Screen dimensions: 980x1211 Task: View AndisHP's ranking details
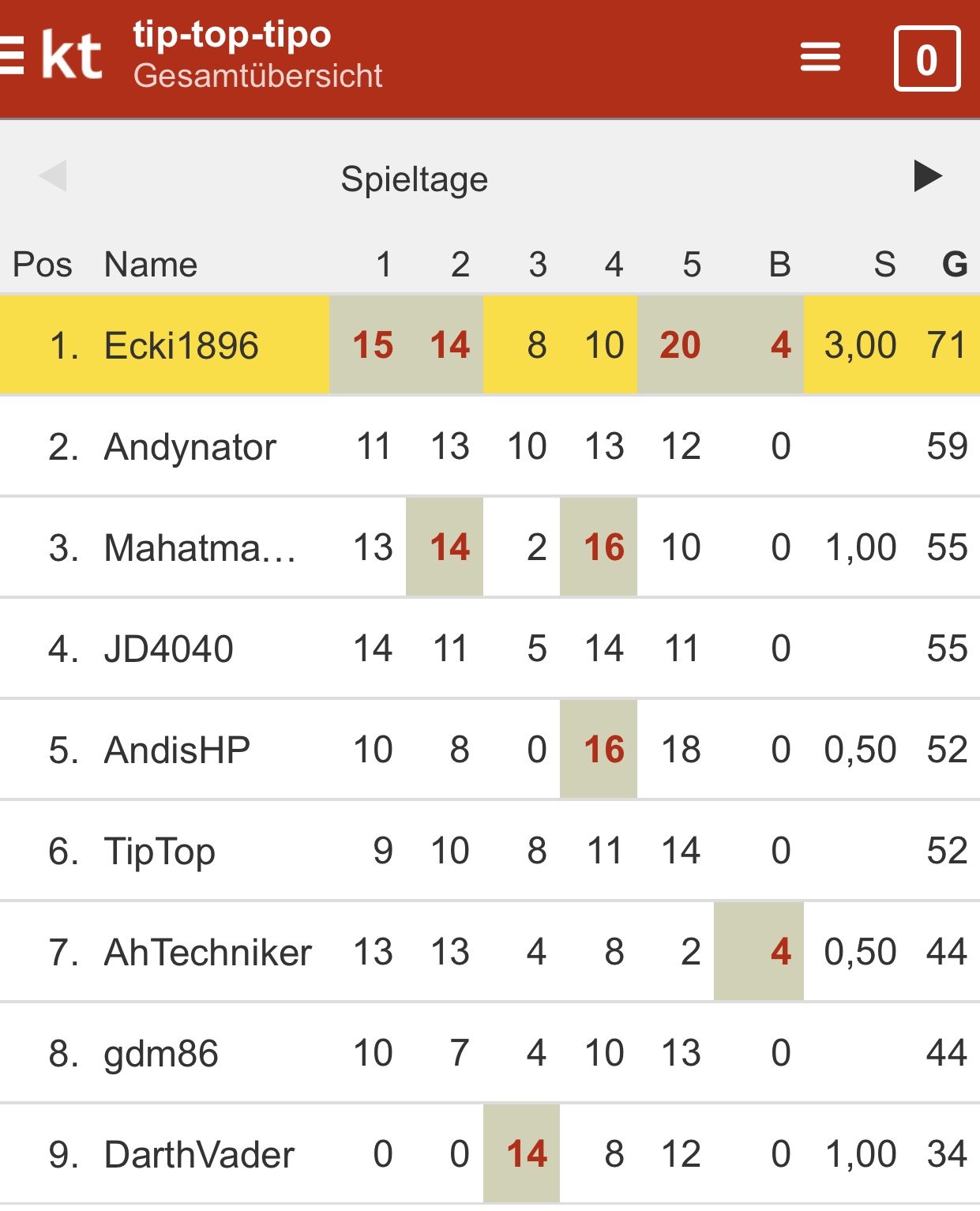[177, 750]
